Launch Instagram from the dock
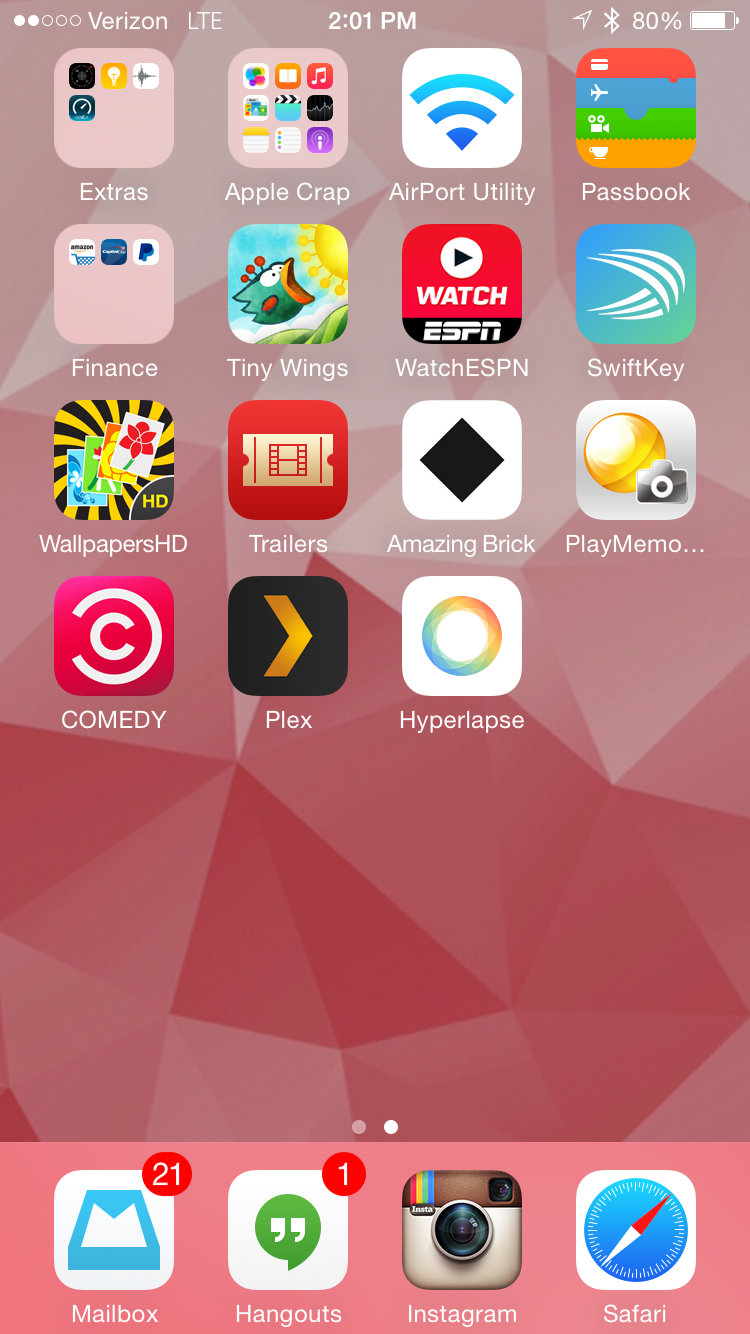This screenshot has width=750, height=1334. click(x=462, y=1230)
